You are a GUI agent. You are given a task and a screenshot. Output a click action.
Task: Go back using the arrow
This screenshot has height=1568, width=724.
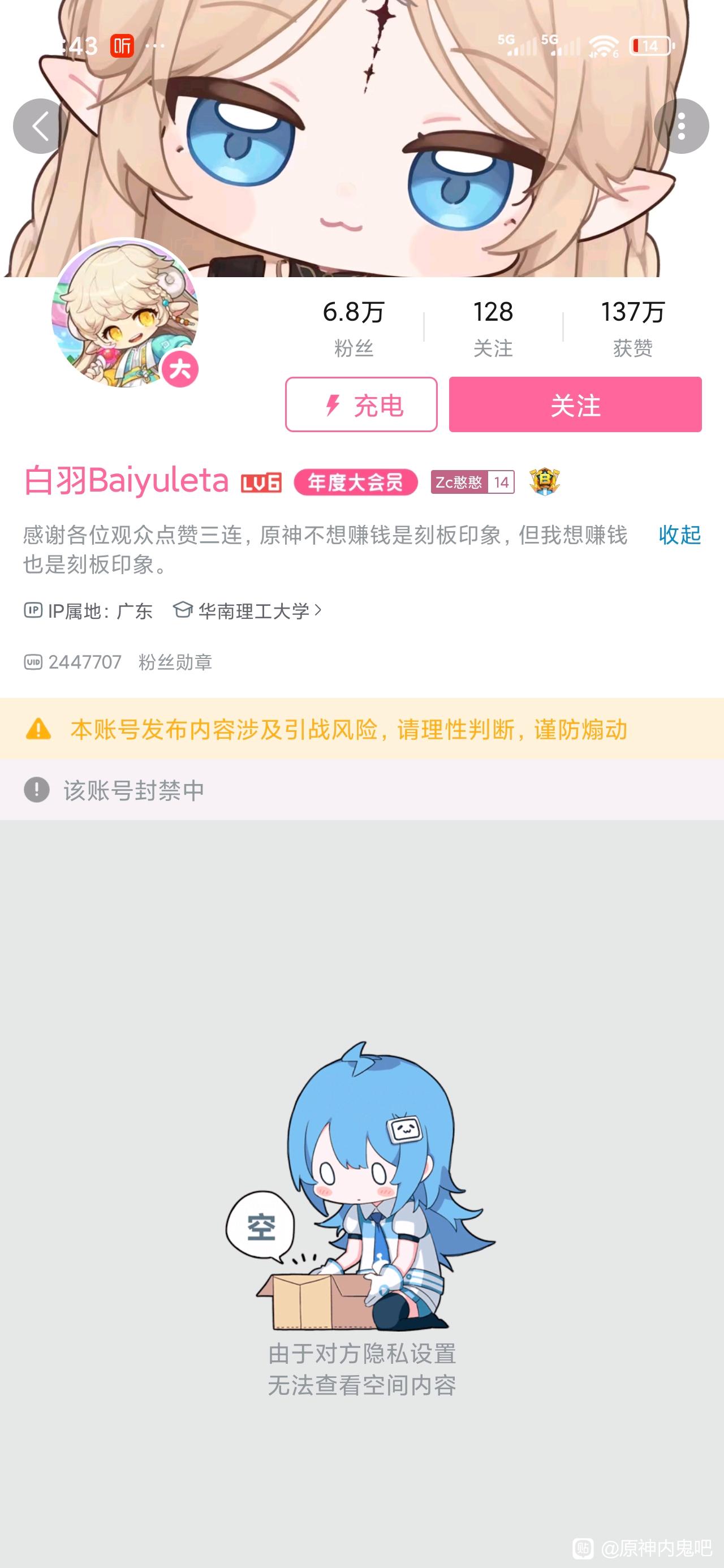(40, 126)
